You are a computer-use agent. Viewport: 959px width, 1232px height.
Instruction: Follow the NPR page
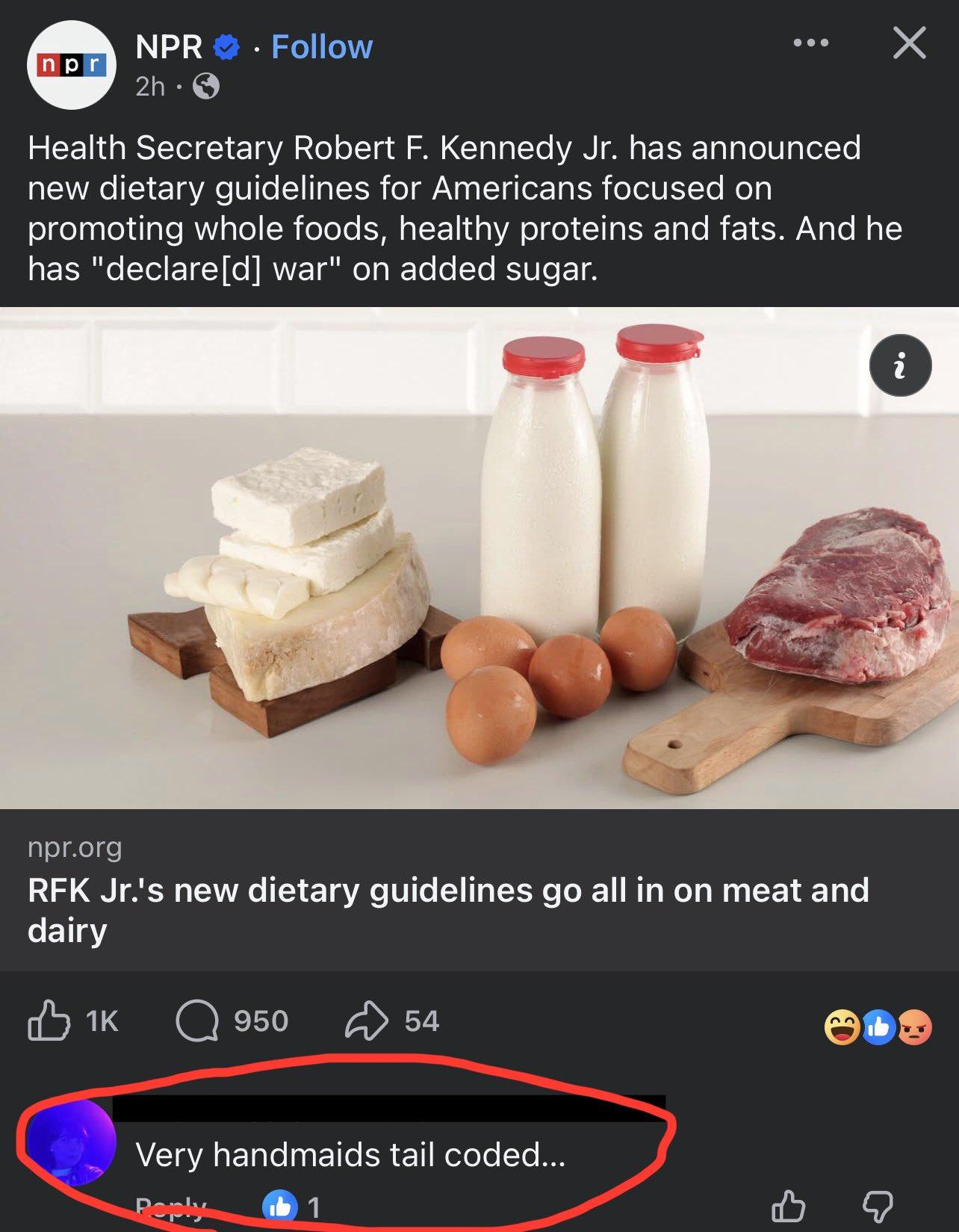coord(321,47)
